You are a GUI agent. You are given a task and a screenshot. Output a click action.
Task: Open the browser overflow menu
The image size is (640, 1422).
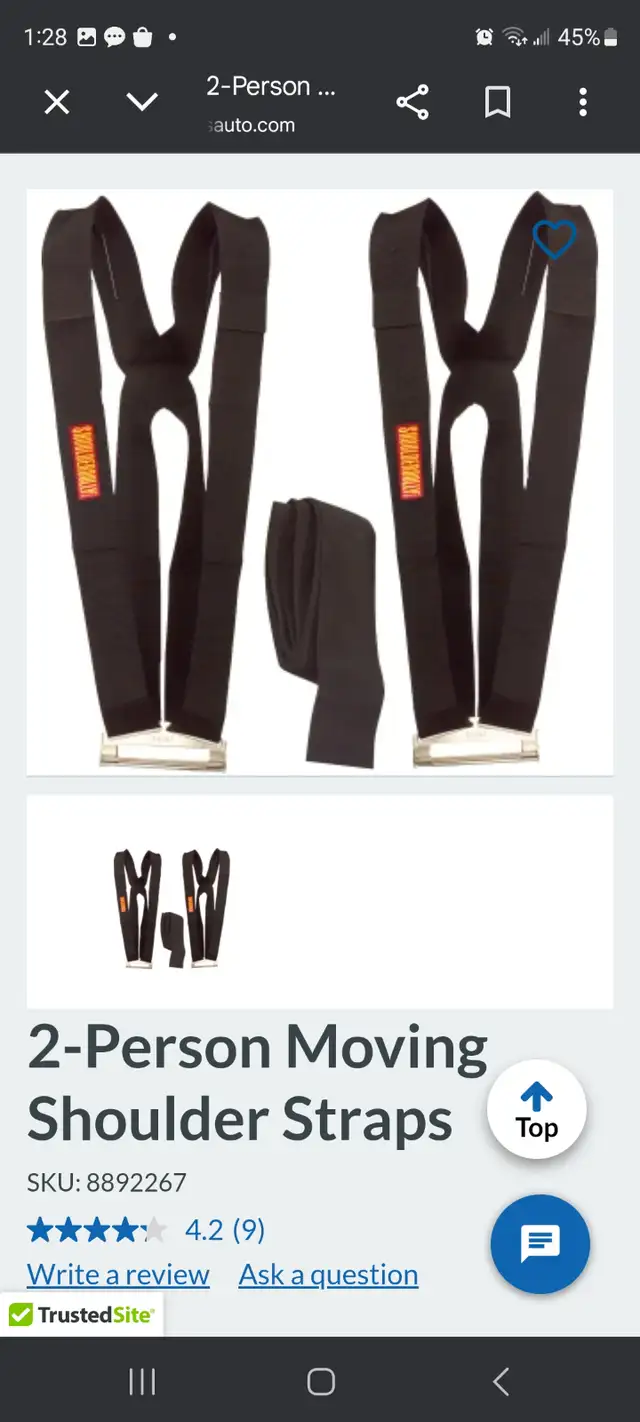coord(583,102)
